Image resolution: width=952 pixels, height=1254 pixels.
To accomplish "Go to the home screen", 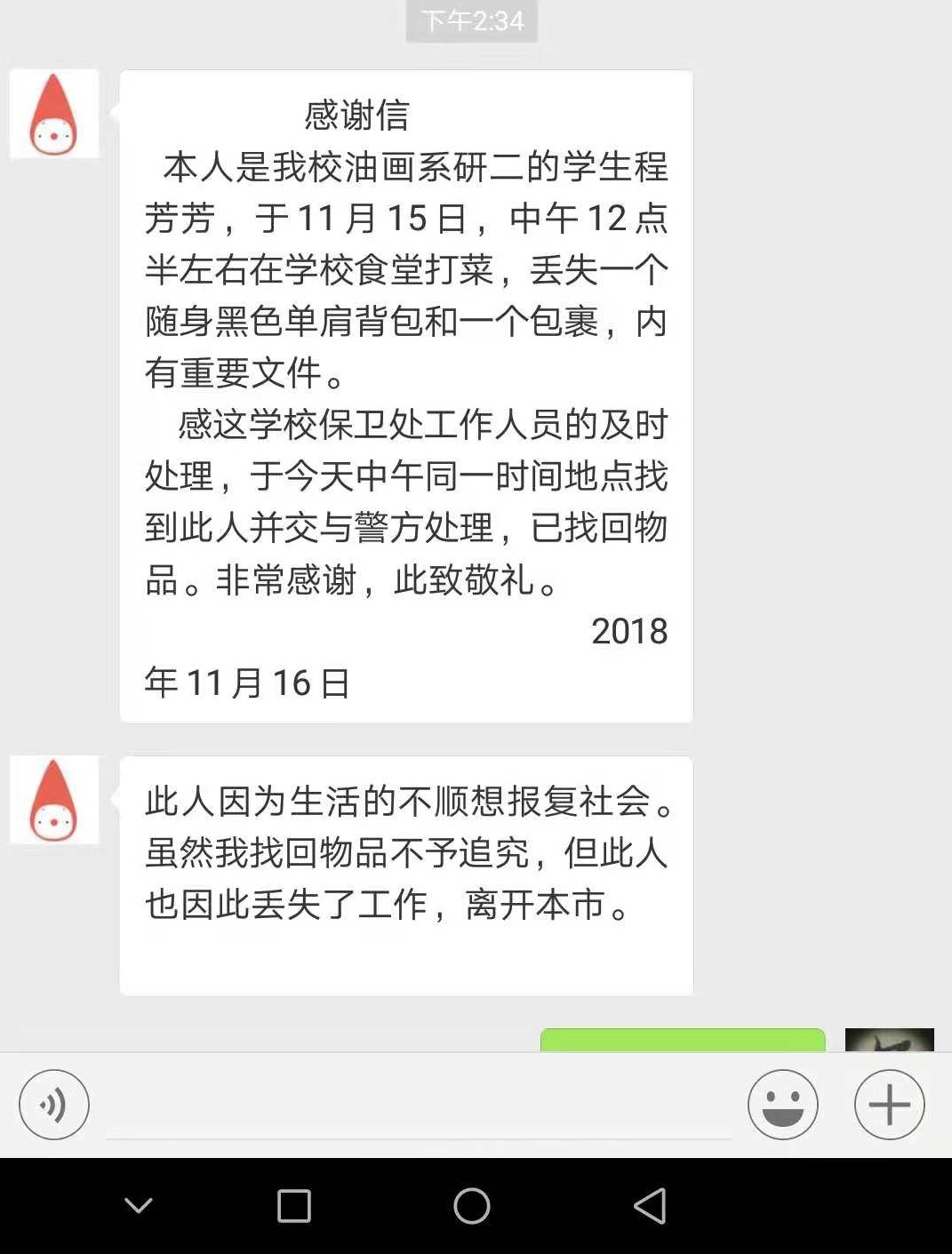I will [x=472, y=1206].
